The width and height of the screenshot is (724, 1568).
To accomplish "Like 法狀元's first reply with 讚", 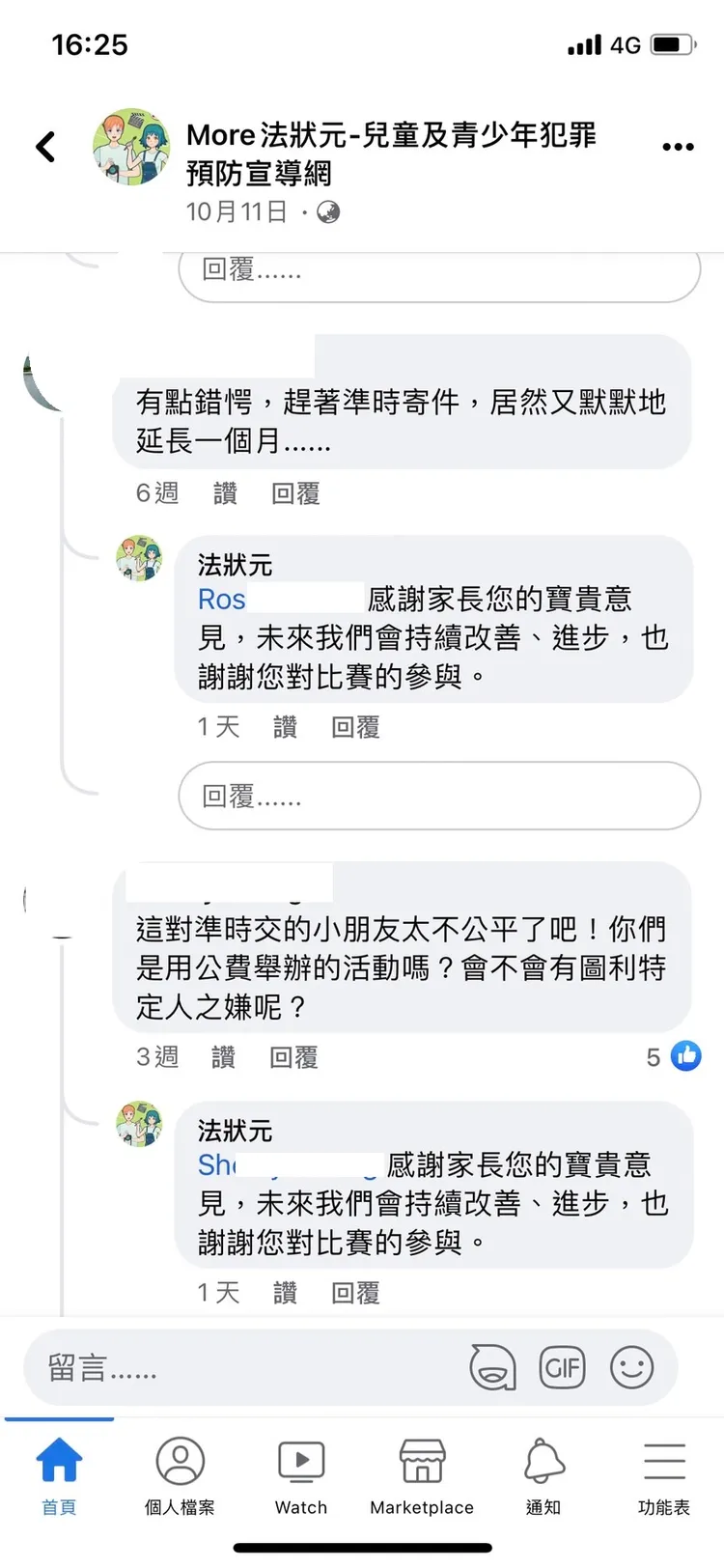I will 285,727.
